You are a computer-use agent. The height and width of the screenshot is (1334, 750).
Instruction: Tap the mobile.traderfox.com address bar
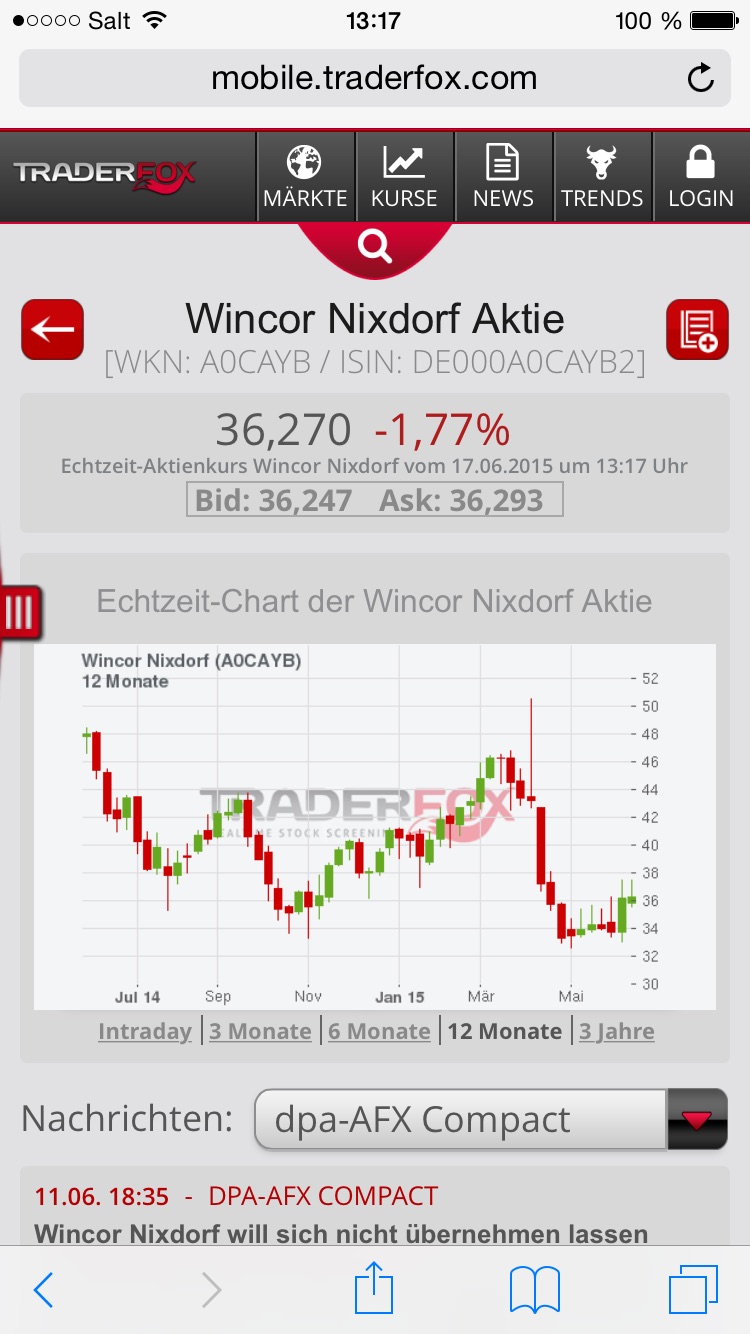[374, 77]
